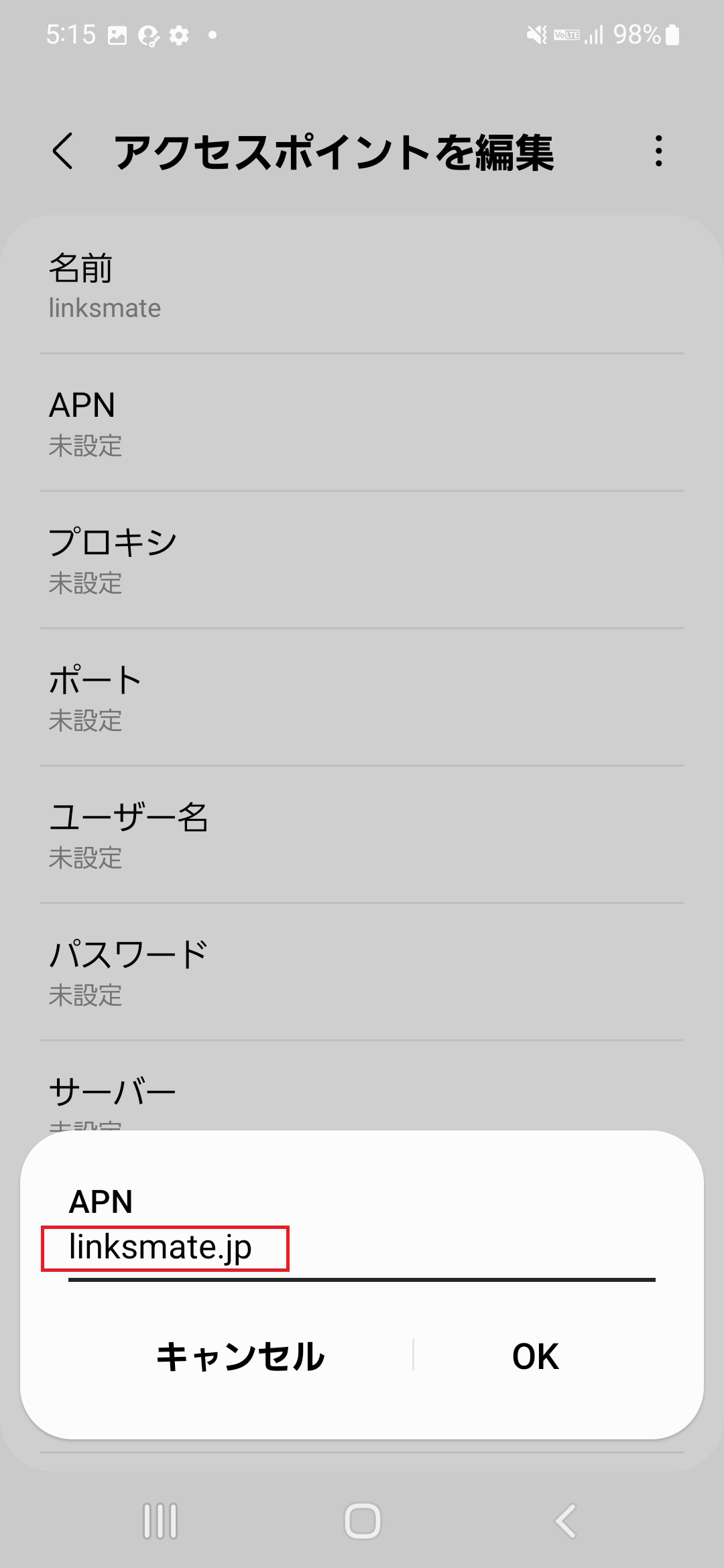Image resolution: width=724 pixels, height=1568 pixels.
Task: Tap the account key notification icon
Action: point(148,35)
